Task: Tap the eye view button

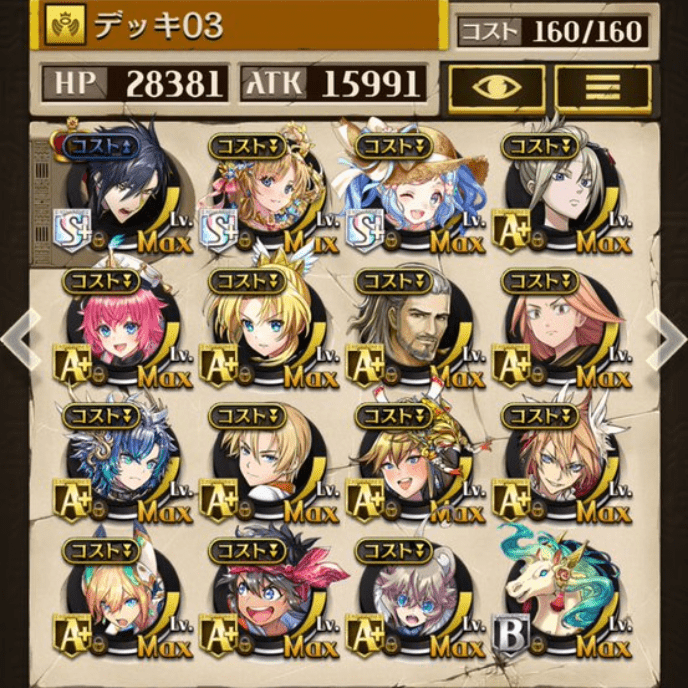Action: (496, 87)
